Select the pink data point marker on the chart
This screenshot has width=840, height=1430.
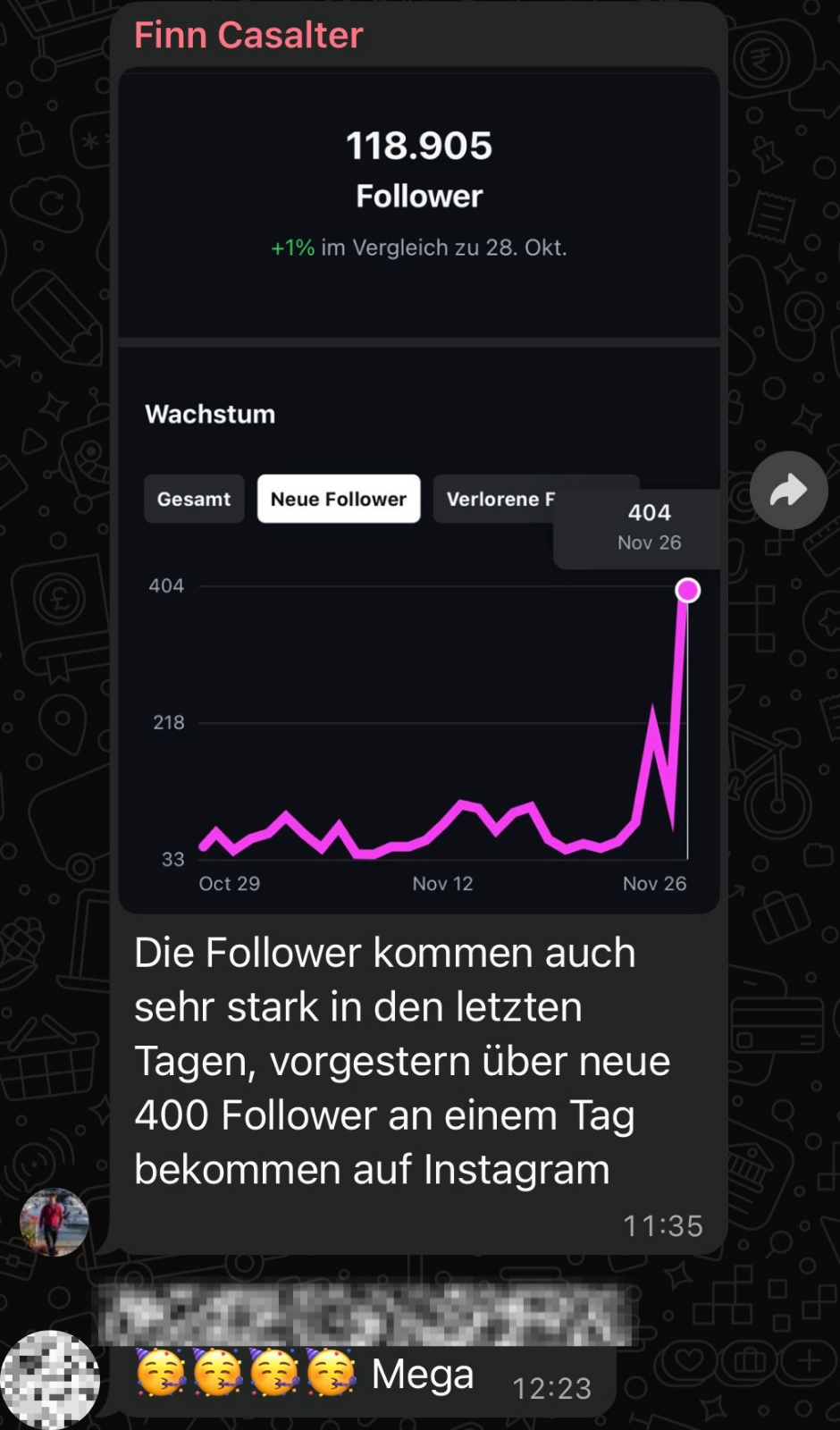click(686, 589)
